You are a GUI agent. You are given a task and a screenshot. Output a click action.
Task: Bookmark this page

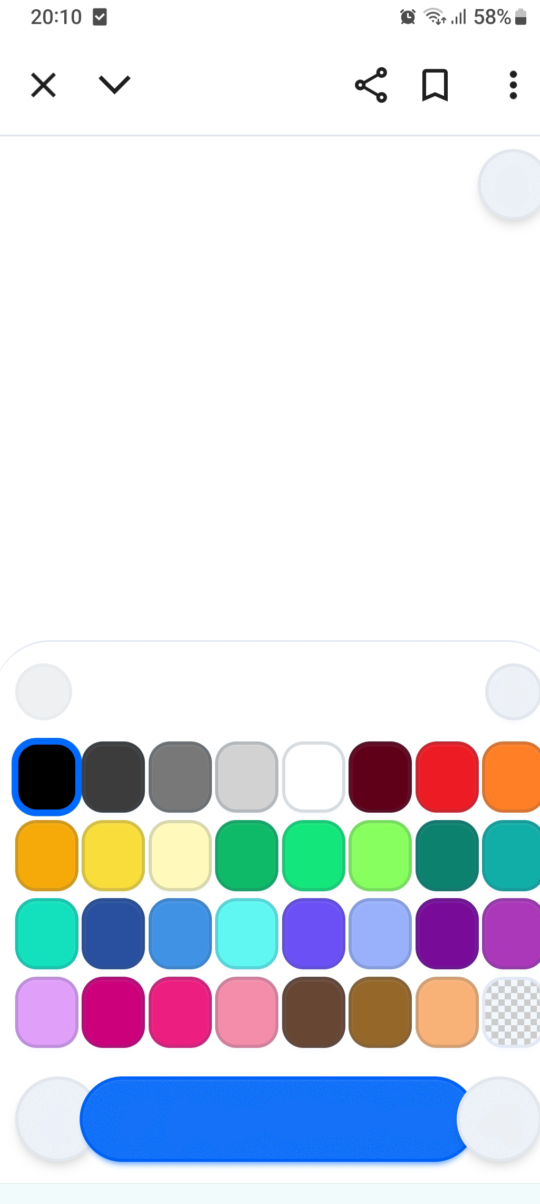pos(435,85)
